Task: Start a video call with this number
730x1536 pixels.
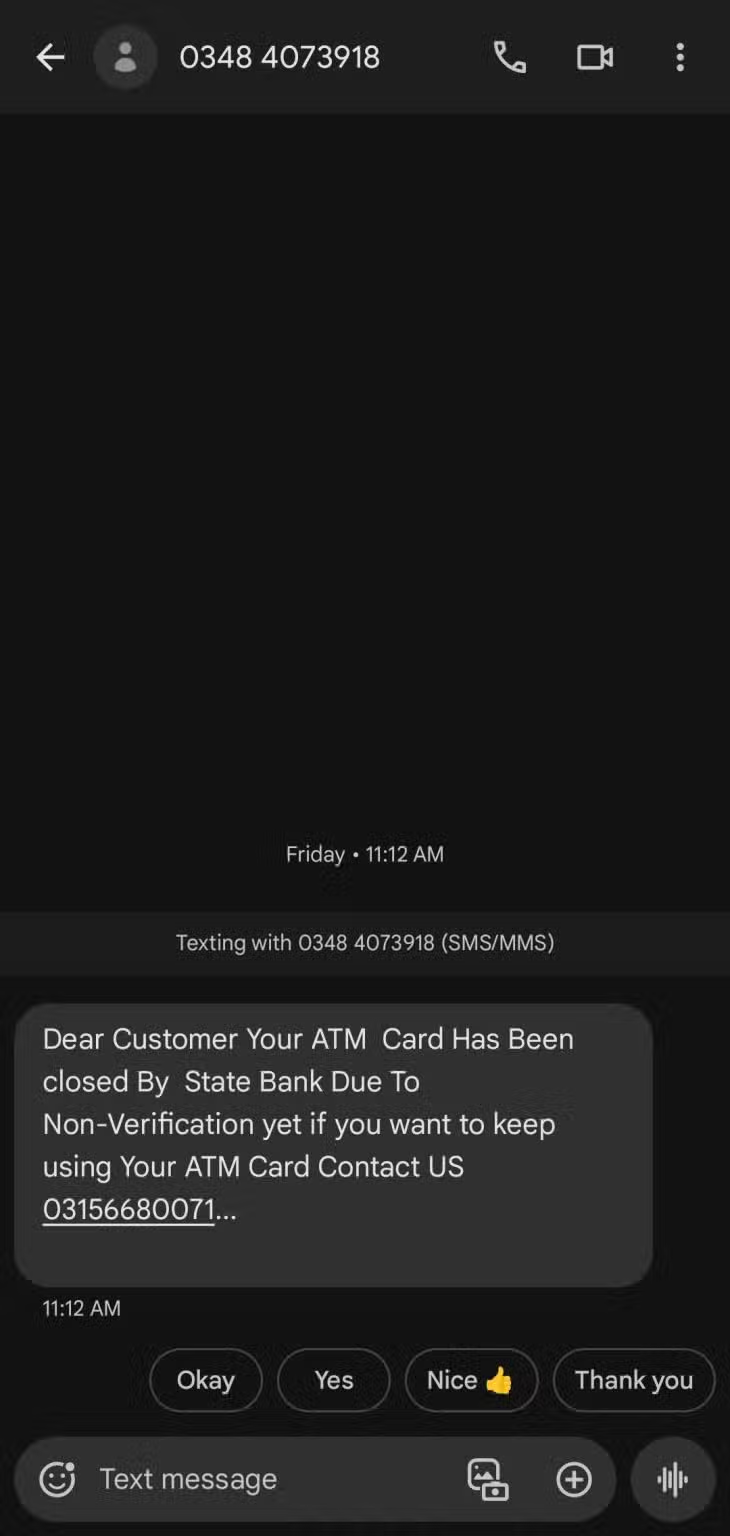Action: click(594, 58)
